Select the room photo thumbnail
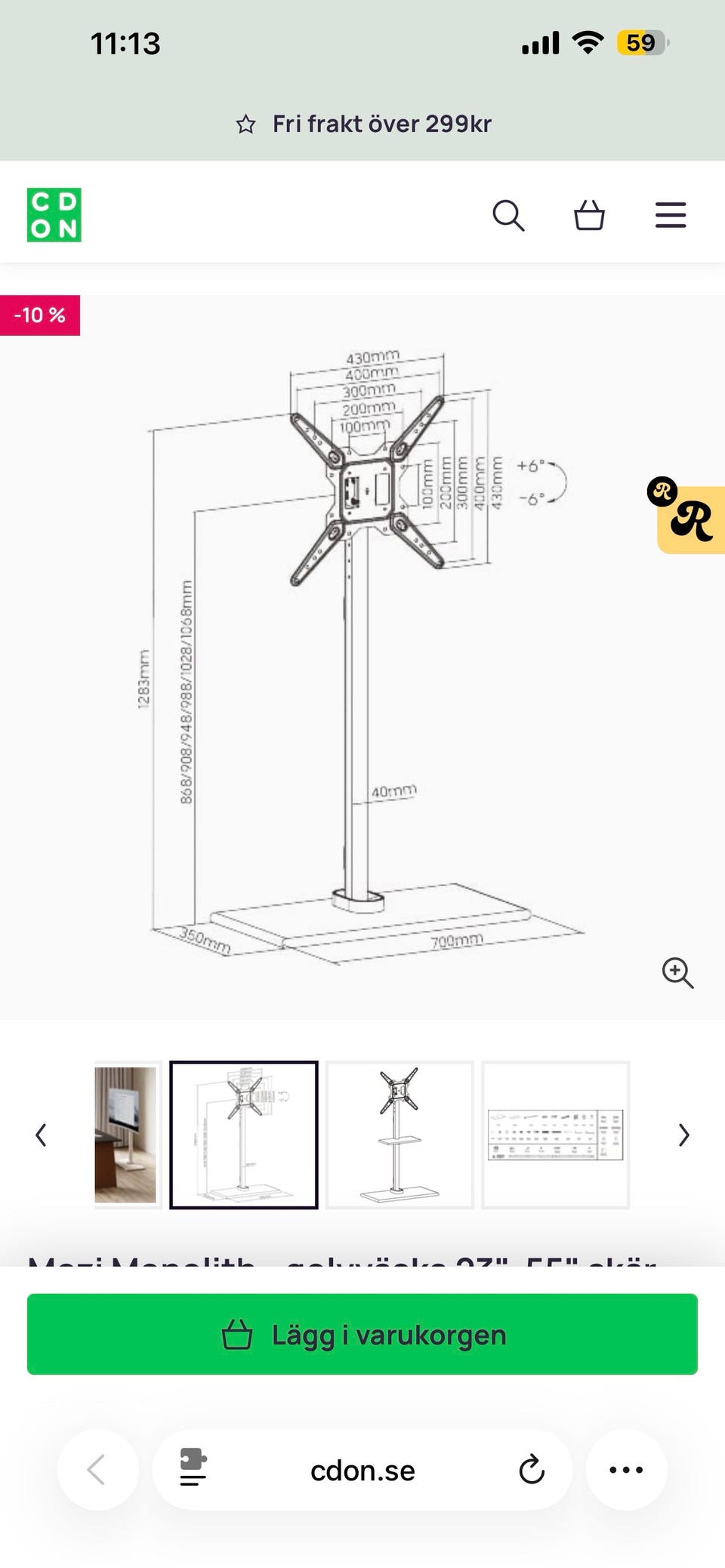Image resolution: width=725 pixels, height=1568 pixels. (x=125, y=1135)
